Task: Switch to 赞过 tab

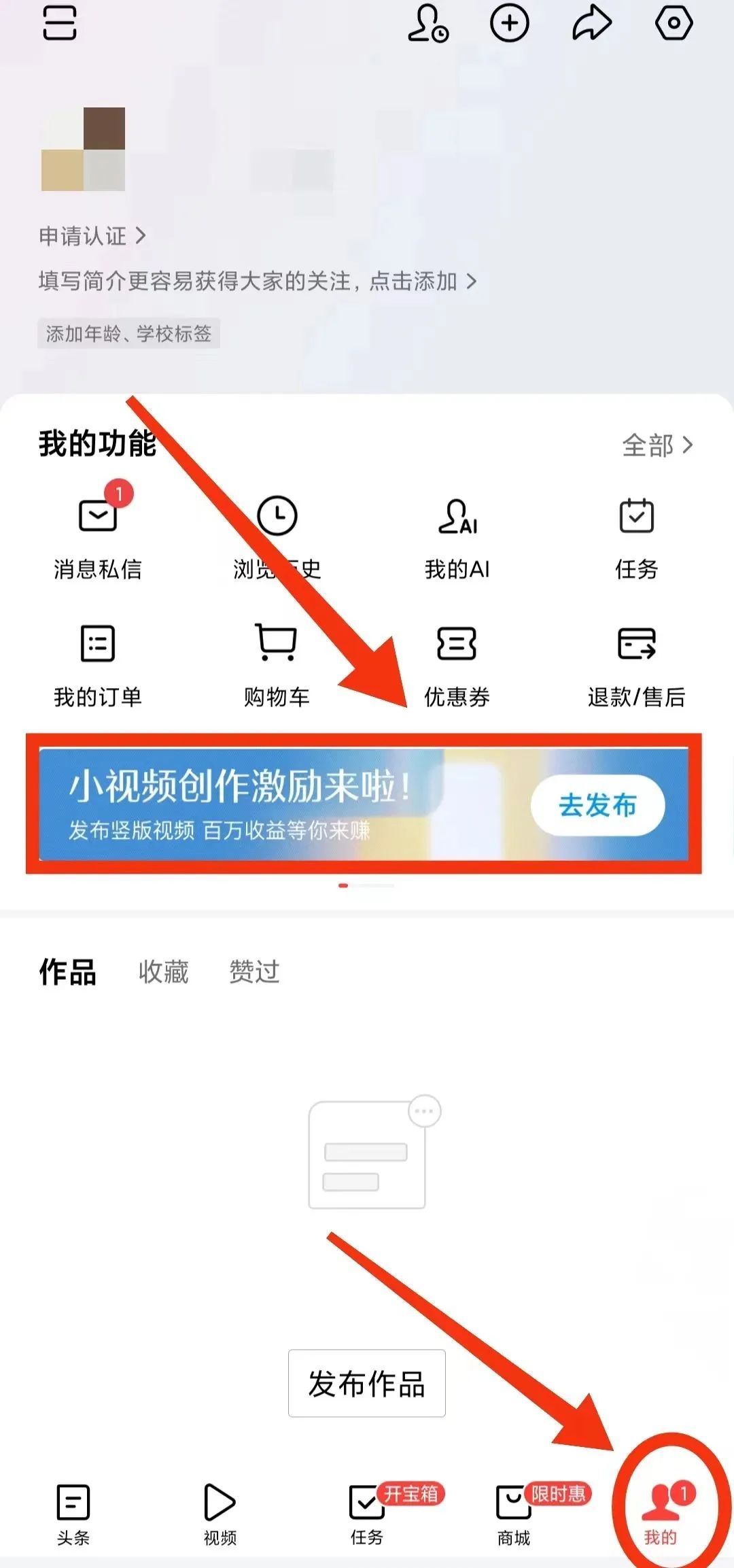Action: click(x=254, y=972)
